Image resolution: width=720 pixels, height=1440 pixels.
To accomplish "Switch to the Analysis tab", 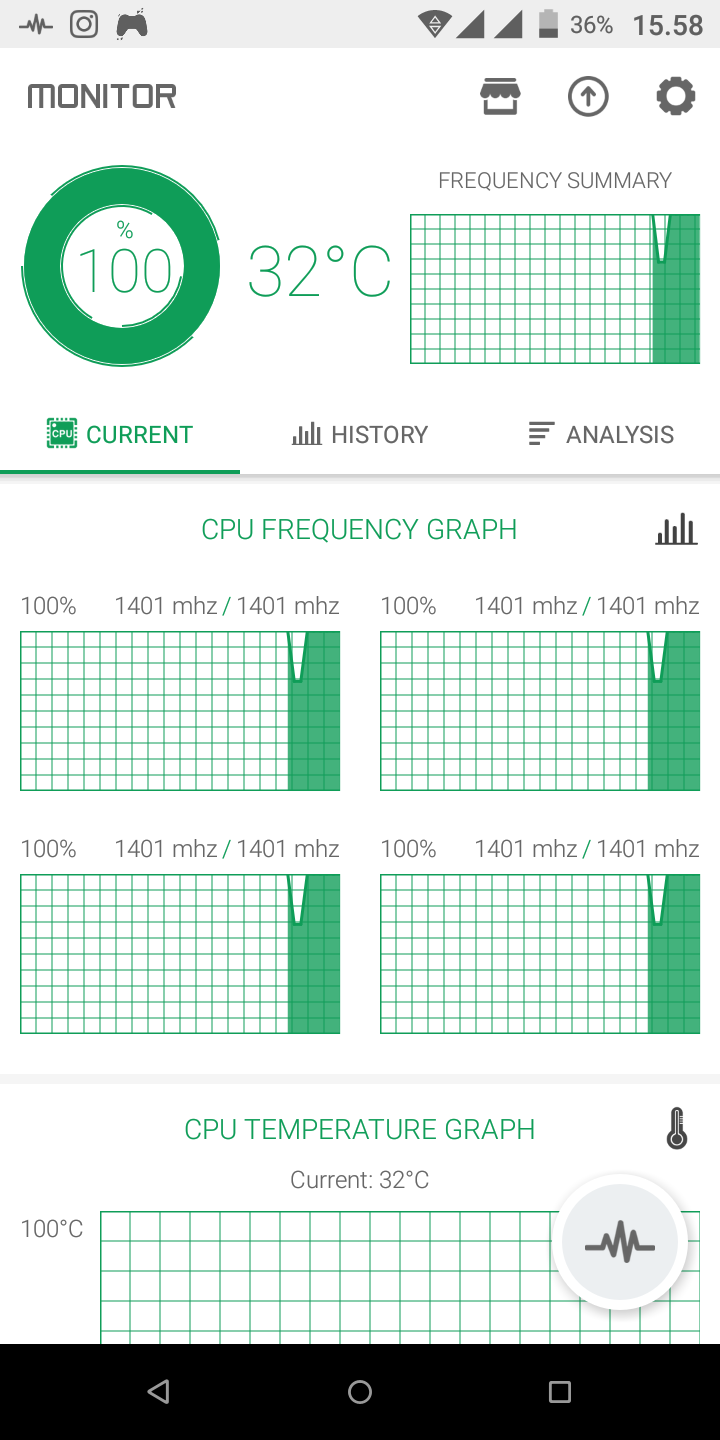I will (x=600, y=434).
